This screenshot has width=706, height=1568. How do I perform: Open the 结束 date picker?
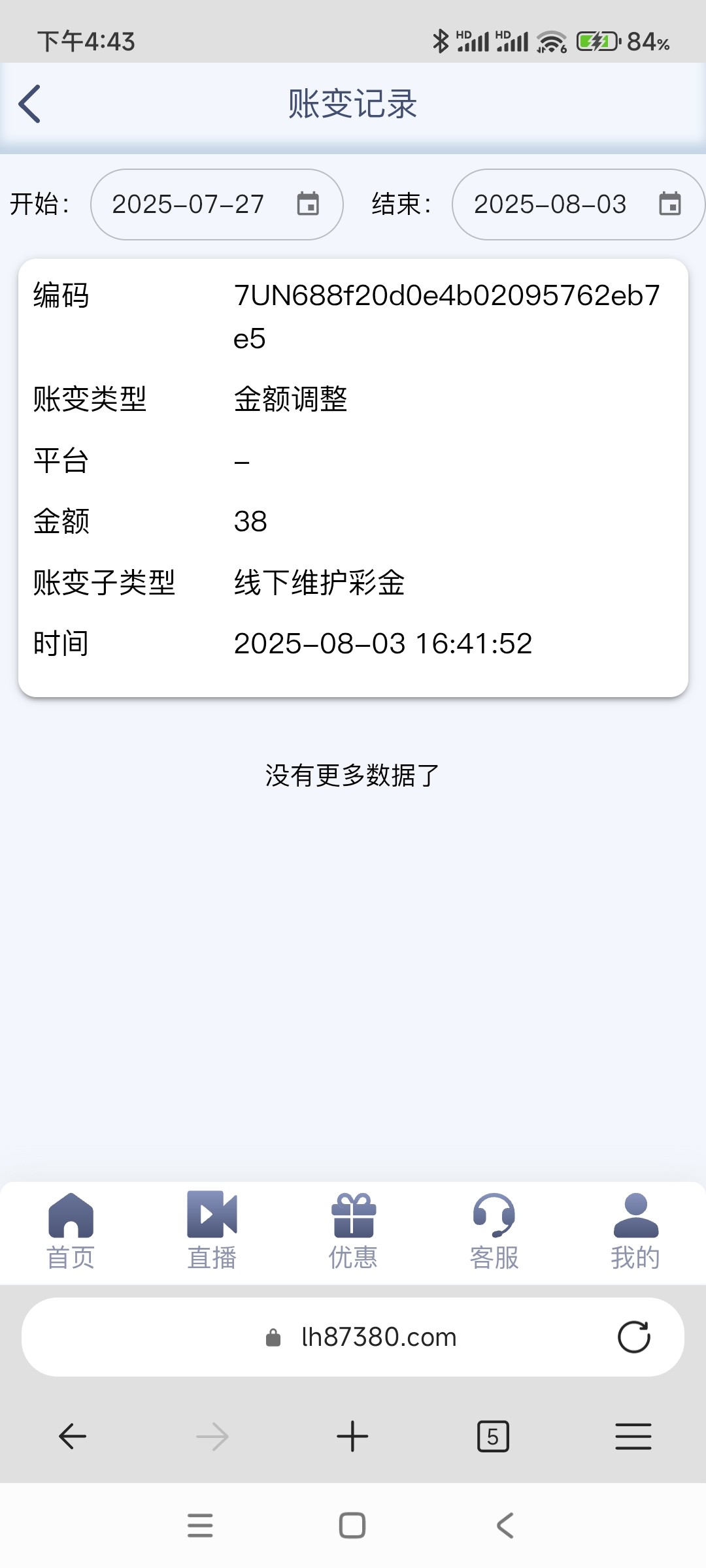578,204
